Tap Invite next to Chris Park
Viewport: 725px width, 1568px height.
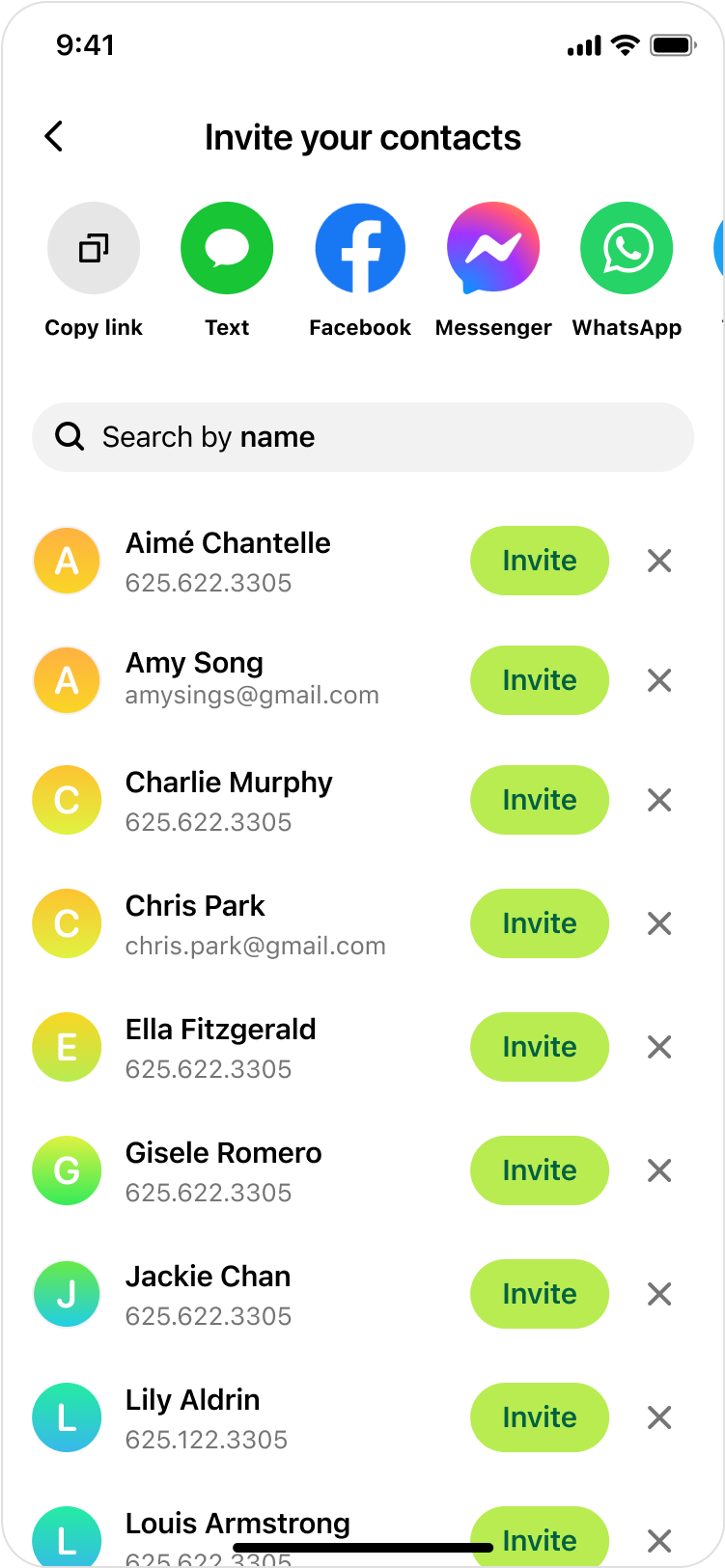540,923
